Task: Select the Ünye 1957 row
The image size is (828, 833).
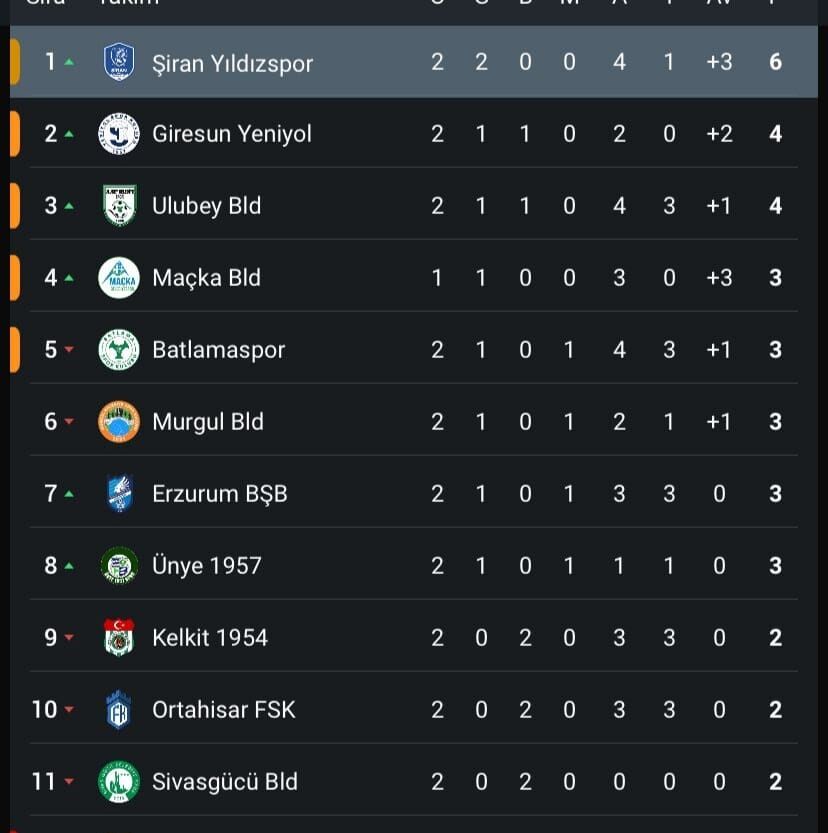Action: tap(206, 566)
